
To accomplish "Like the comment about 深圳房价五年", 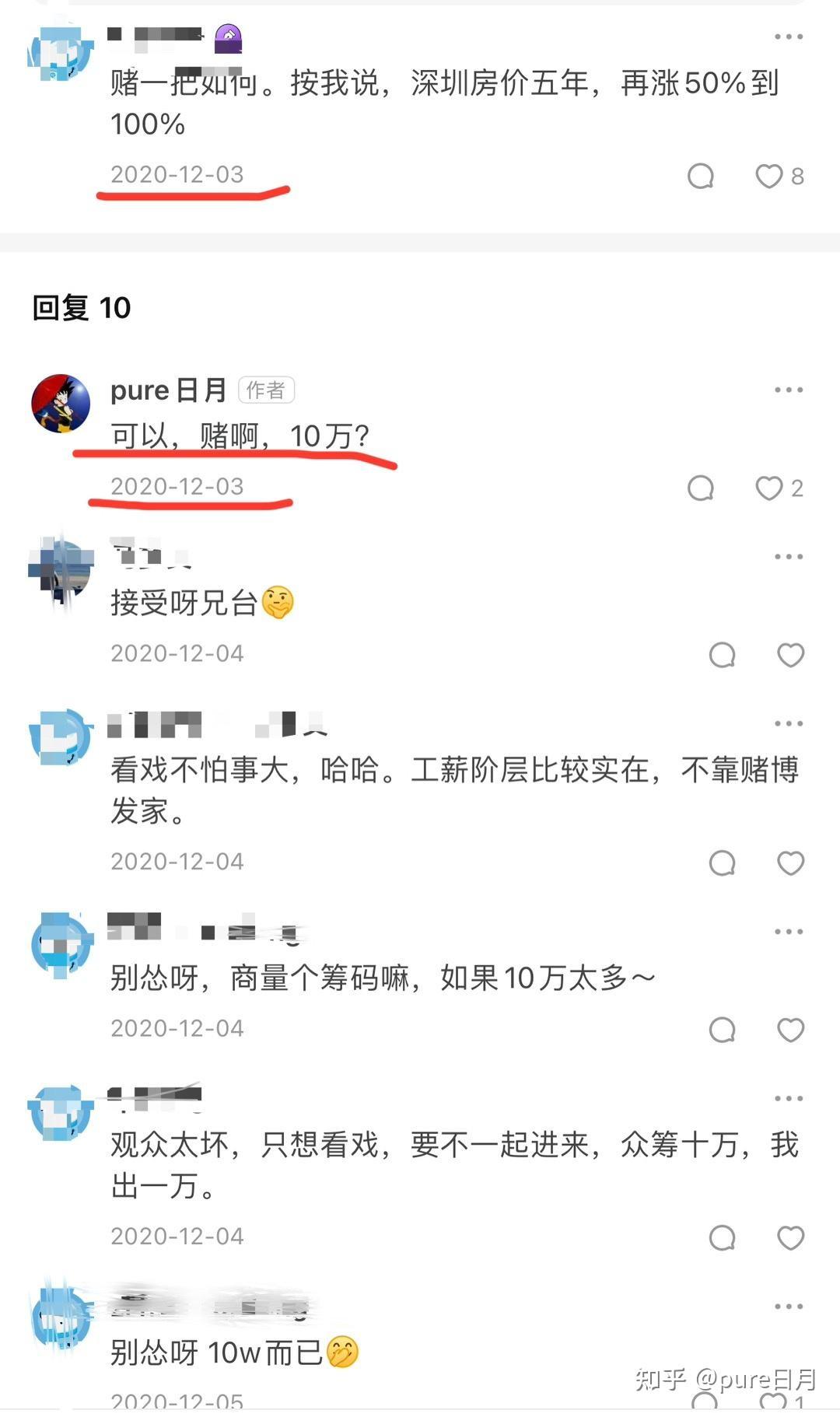I will pos(769,177).
